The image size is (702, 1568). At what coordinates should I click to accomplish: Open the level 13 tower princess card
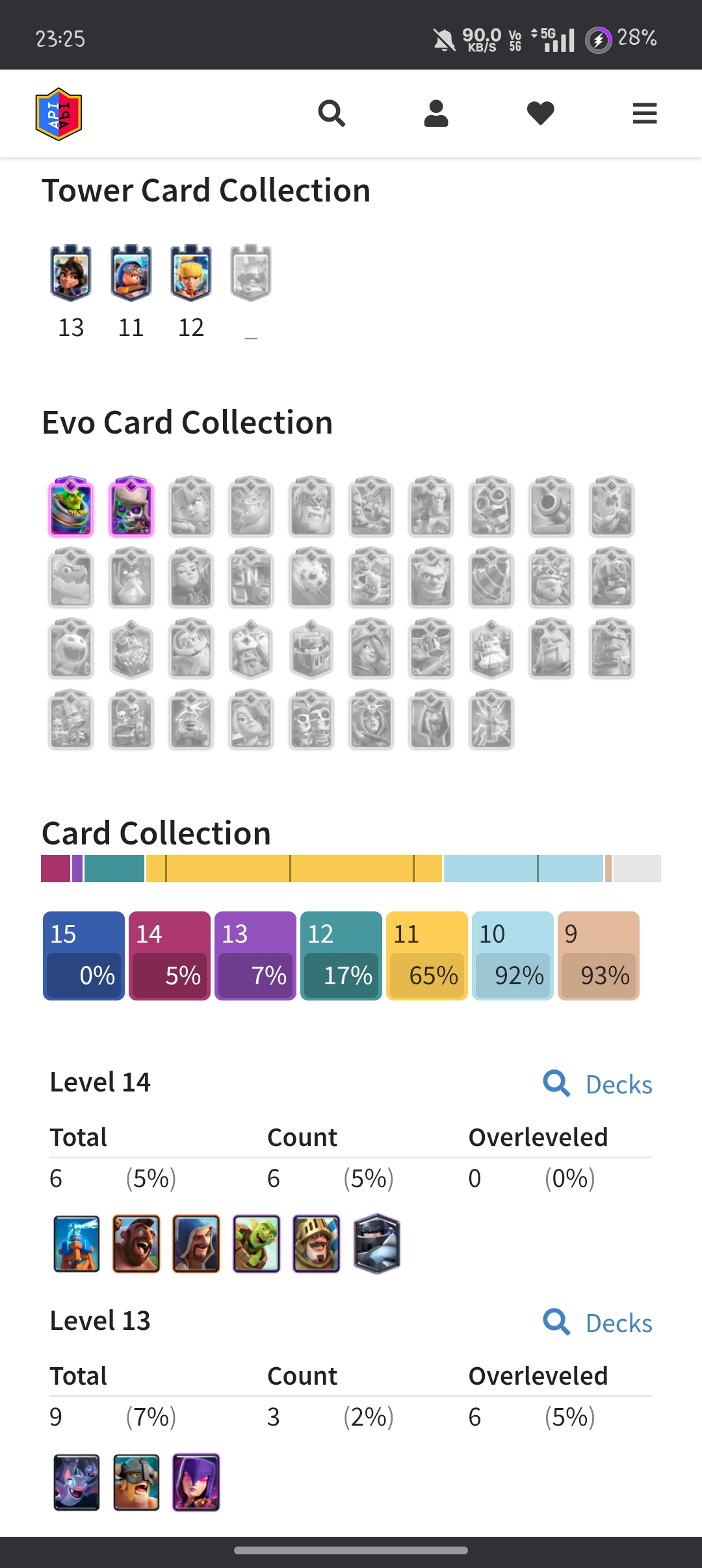[x=71, y=273]
